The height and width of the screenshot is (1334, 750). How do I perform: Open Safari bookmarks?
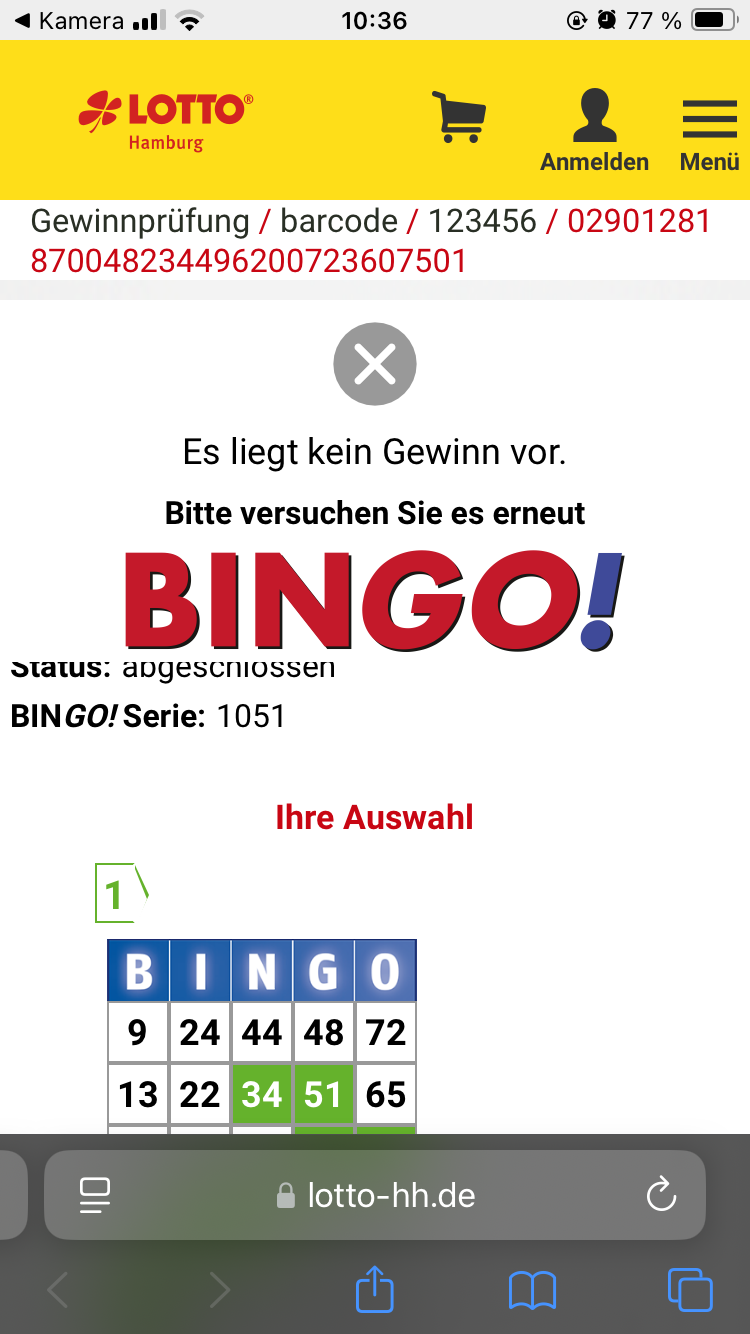coord(532,1290)
